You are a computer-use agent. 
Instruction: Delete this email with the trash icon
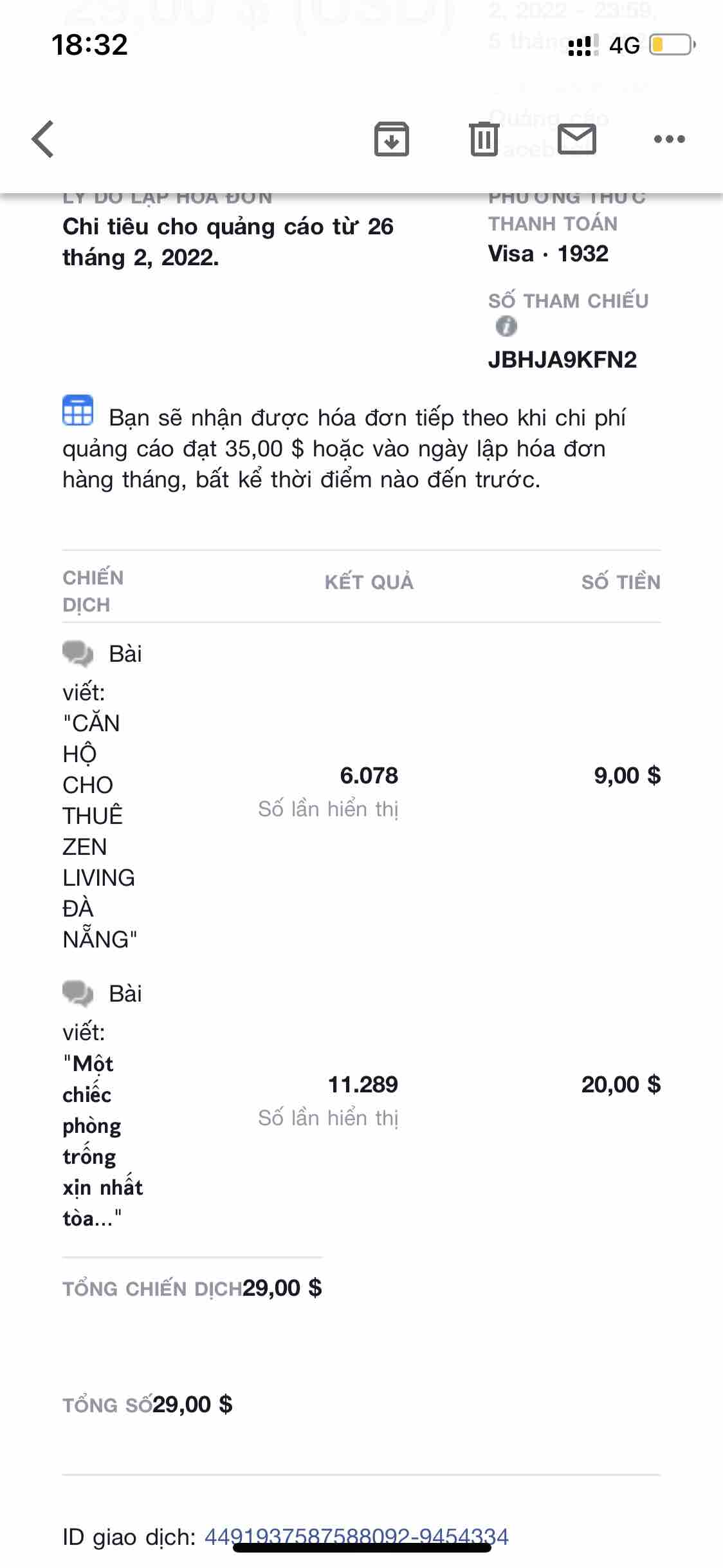(x=484, y=139)
